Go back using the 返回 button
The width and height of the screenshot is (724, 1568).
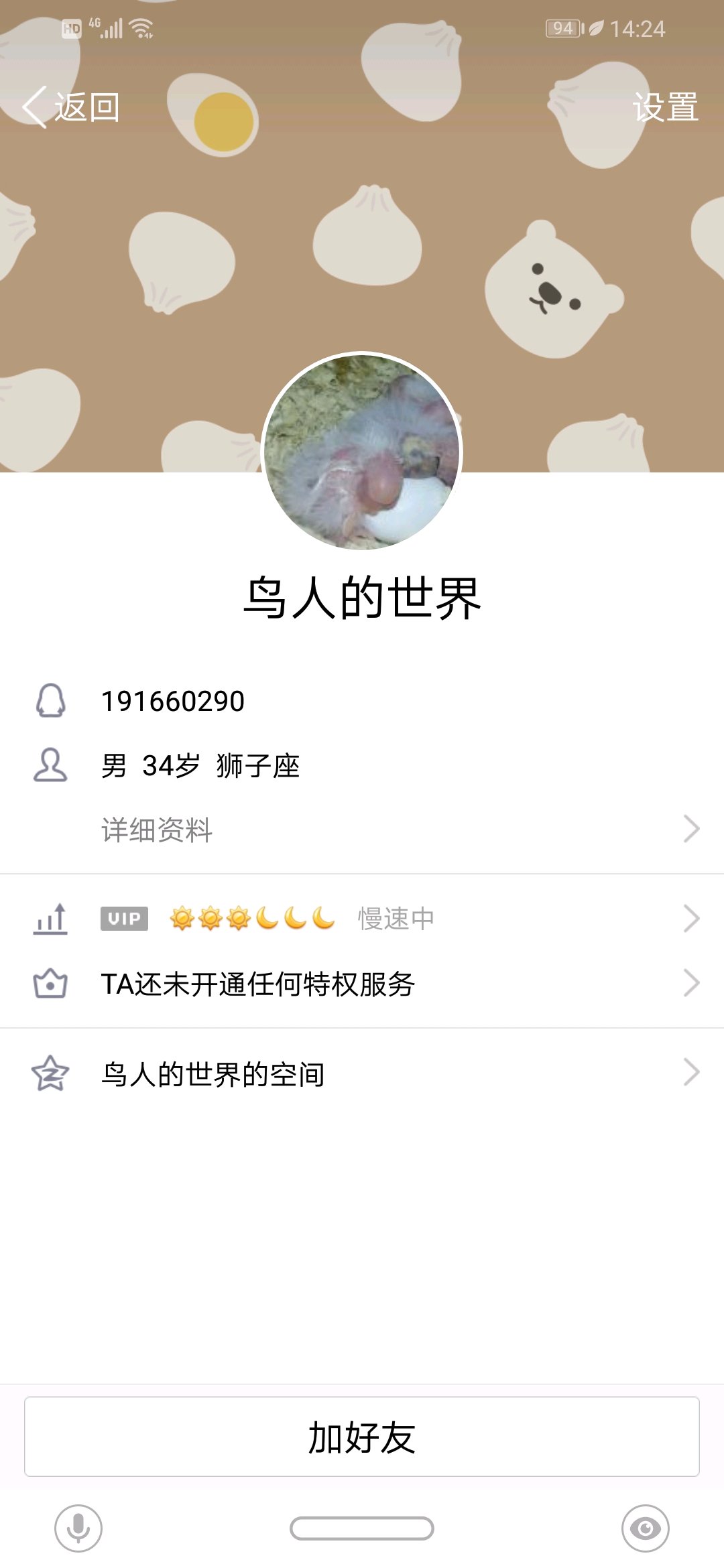[71, 107]
